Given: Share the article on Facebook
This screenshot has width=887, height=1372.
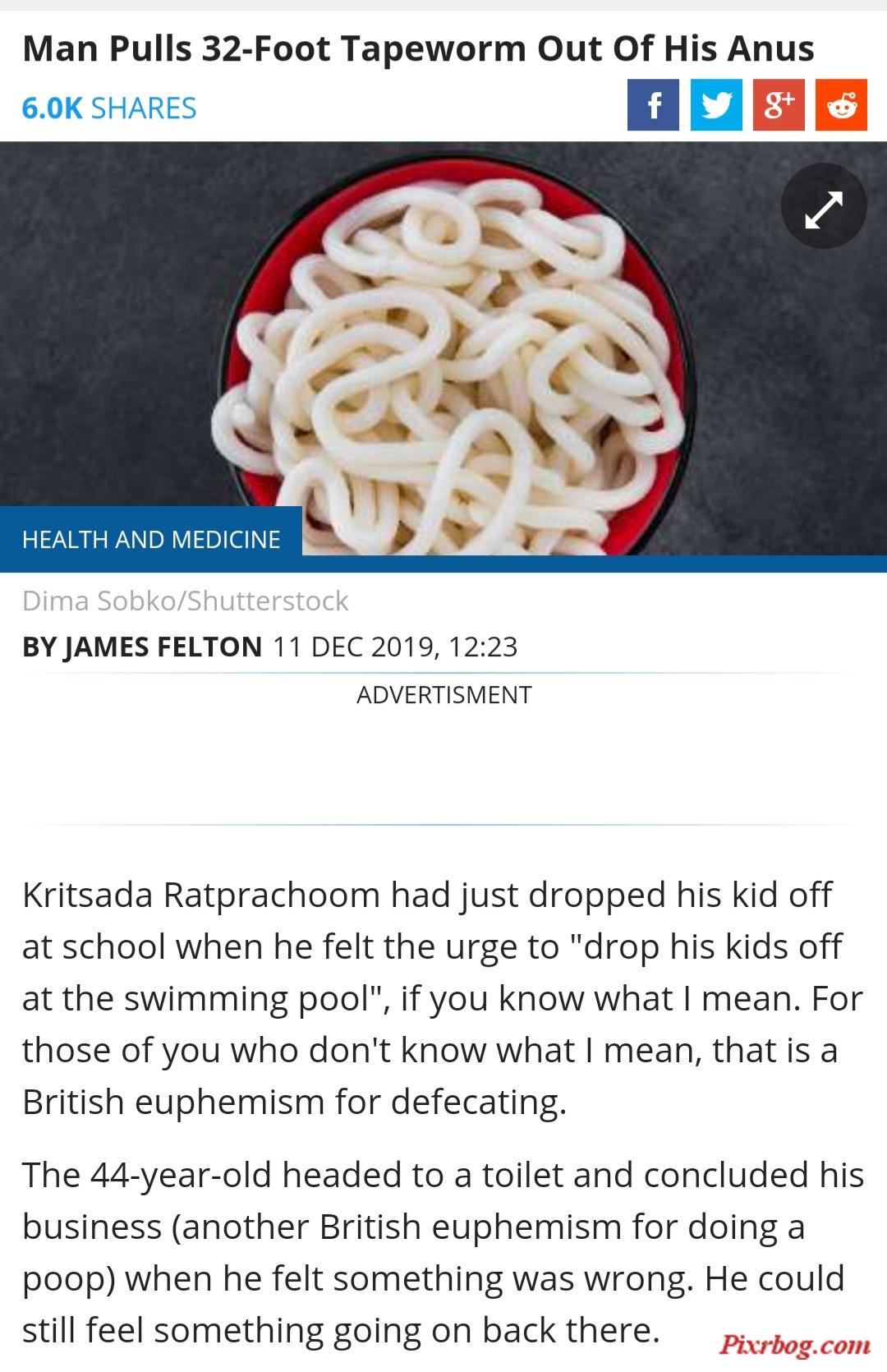Looking at the screenshot, I should (x=653, y=105).
